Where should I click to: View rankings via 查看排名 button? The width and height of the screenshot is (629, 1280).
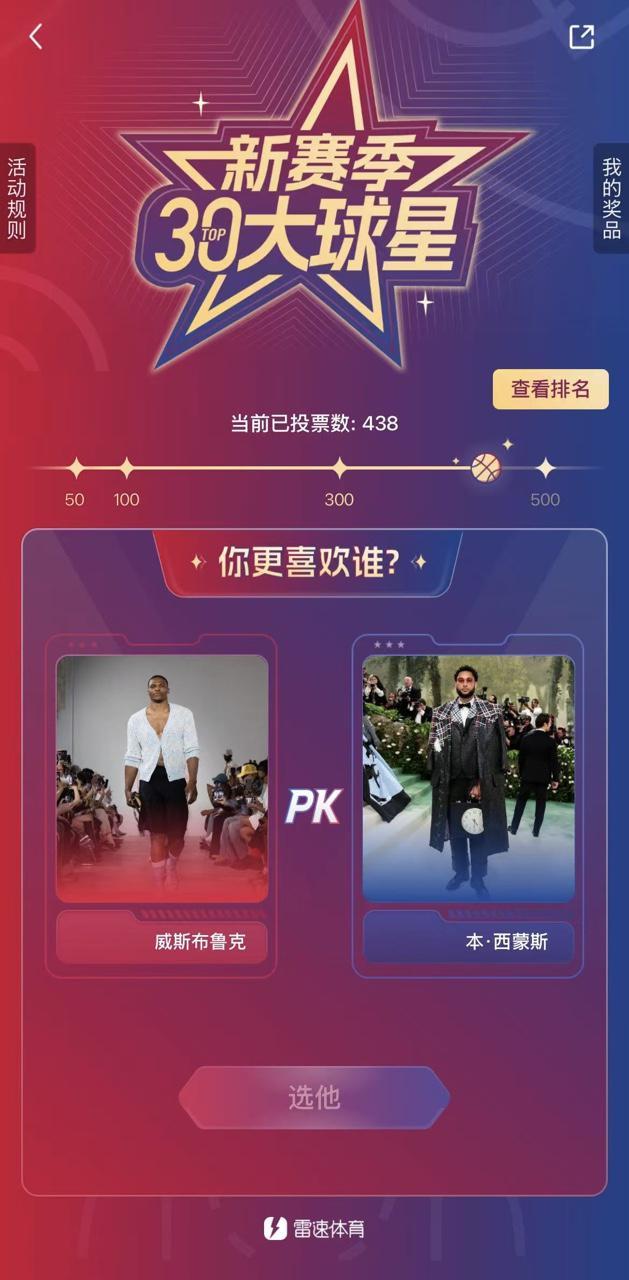(550, 390)
